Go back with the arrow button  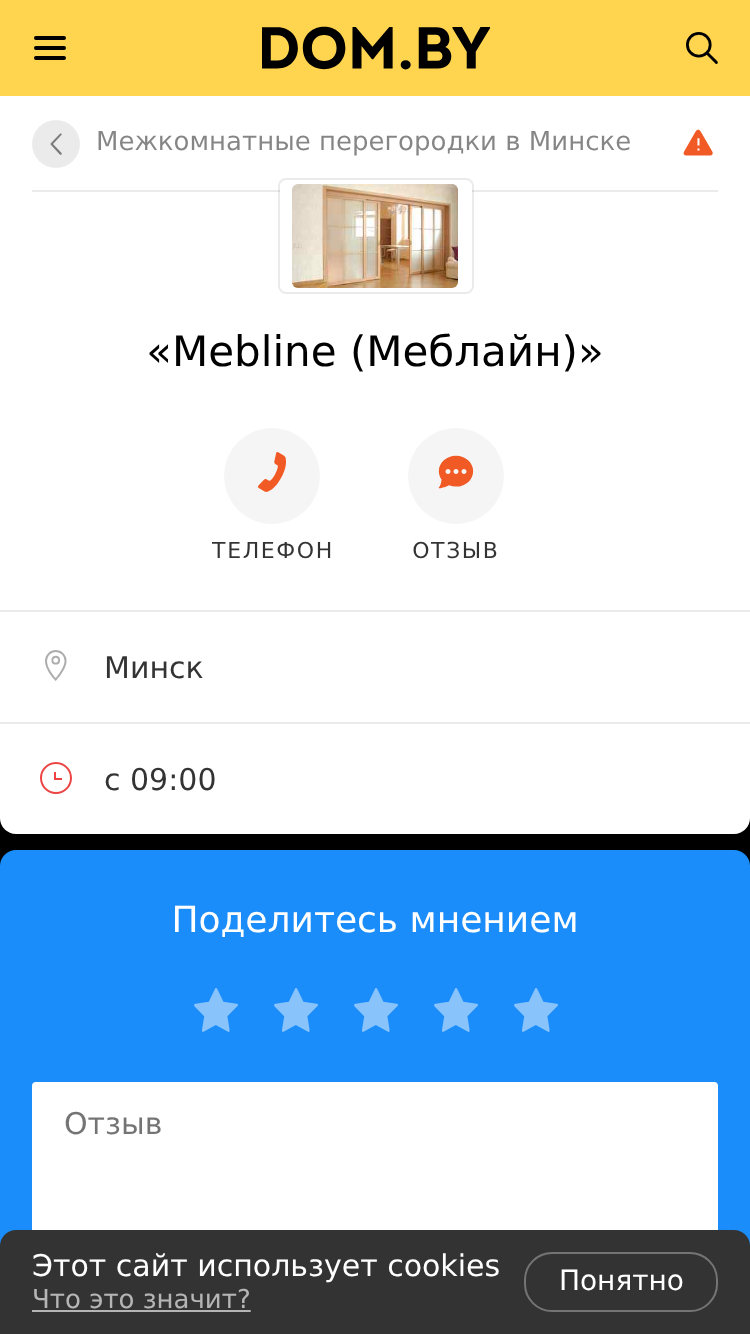click(x=56, y=144)
